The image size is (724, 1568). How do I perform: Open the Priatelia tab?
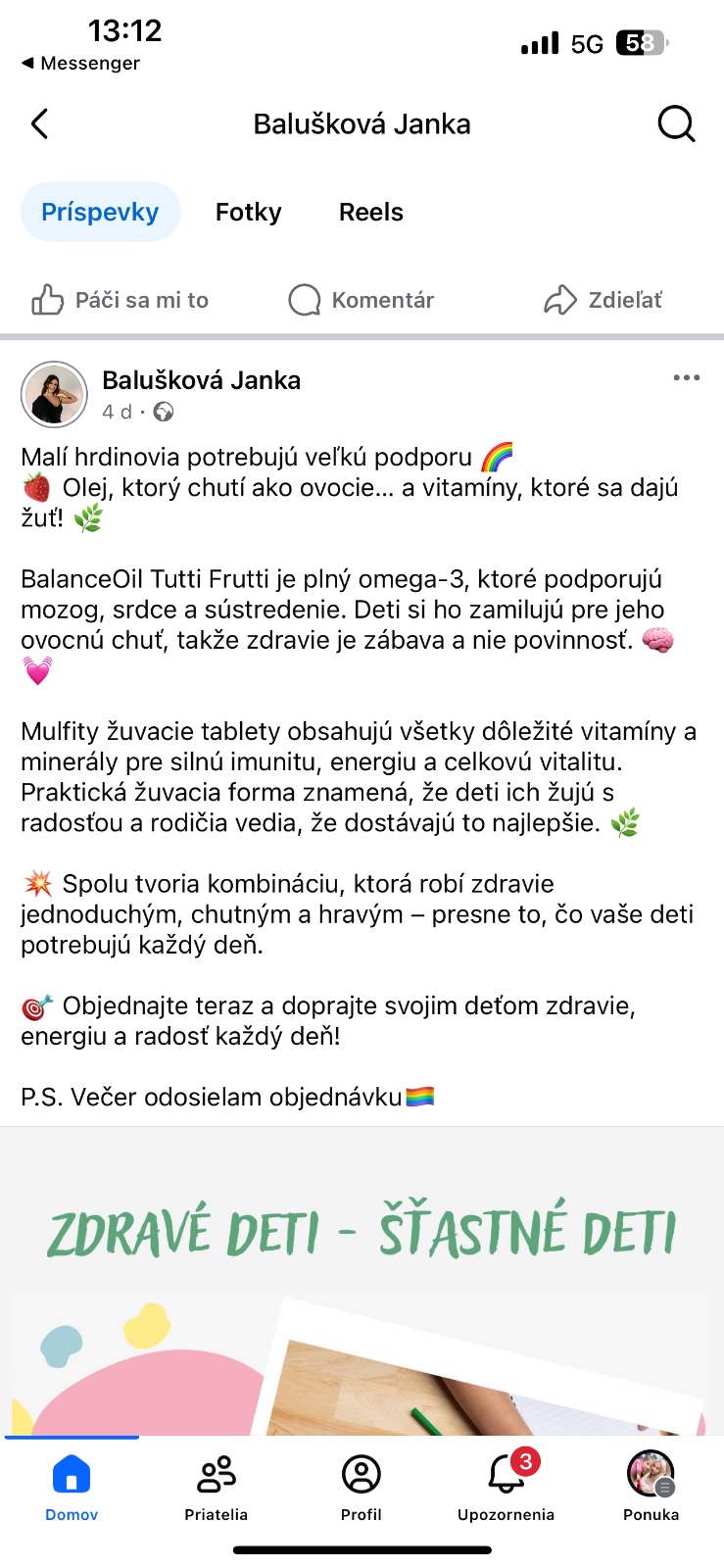217,1487
